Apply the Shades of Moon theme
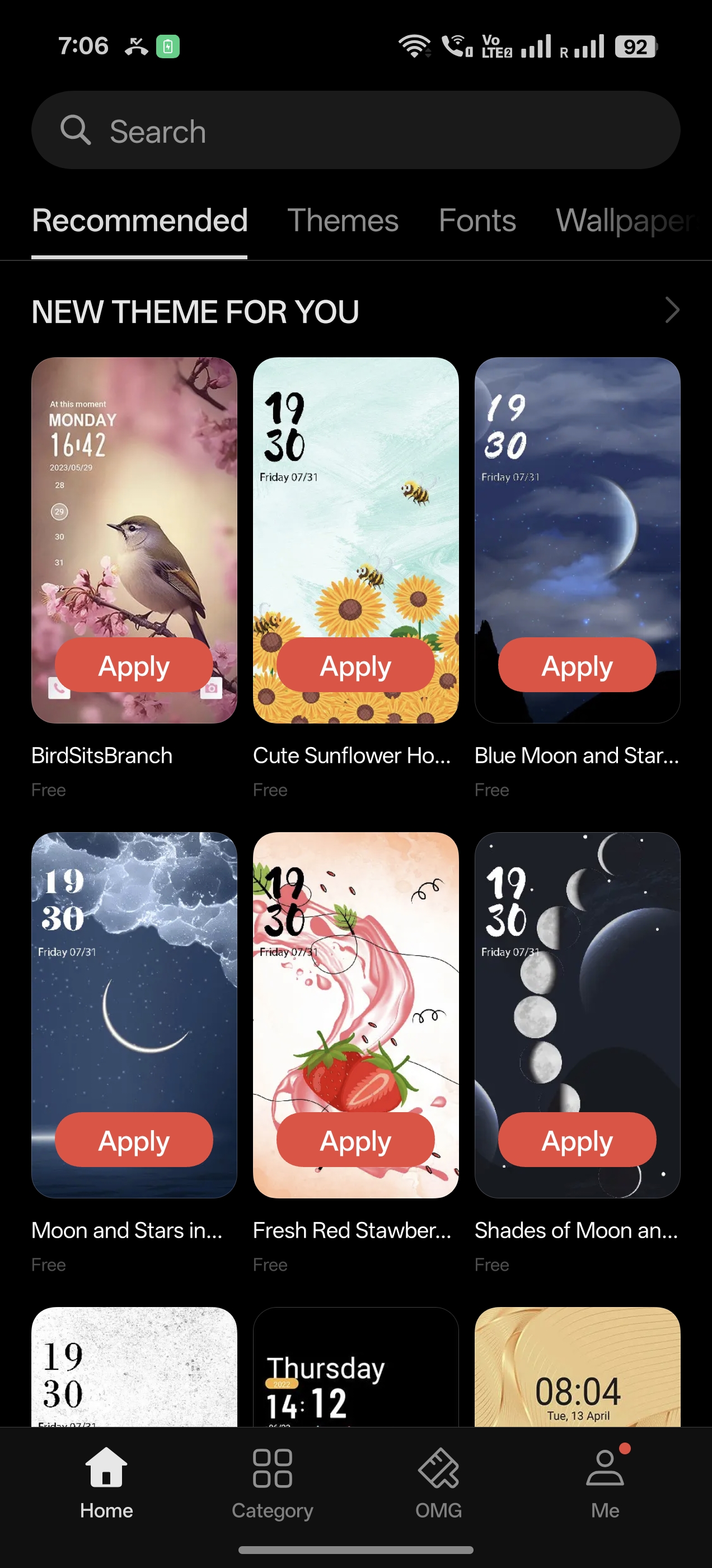The width and height of the screenshot is (712, 1568). (577, 1140)
